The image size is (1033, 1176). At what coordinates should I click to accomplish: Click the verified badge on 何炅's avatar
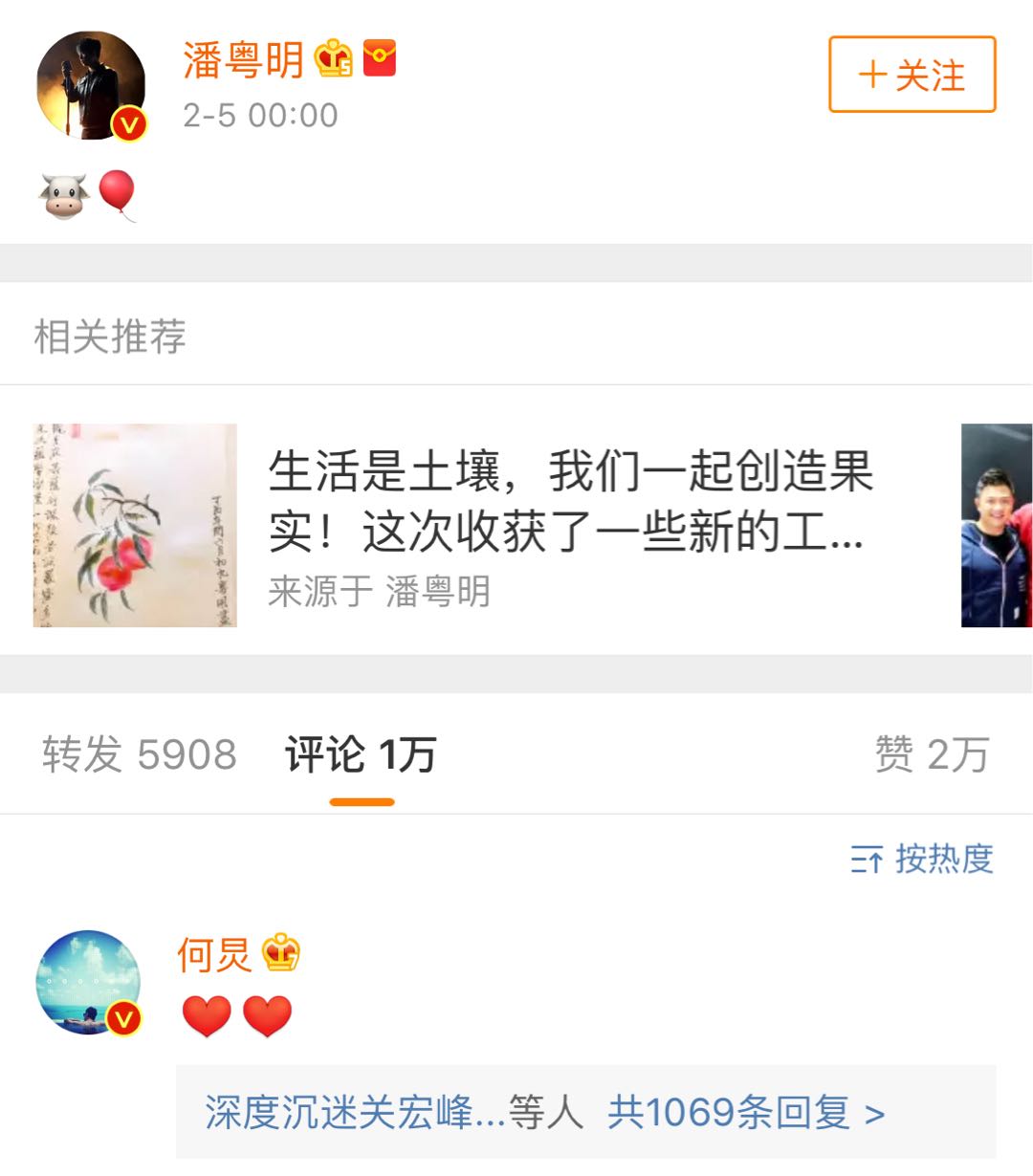[x=121, y=1018]
